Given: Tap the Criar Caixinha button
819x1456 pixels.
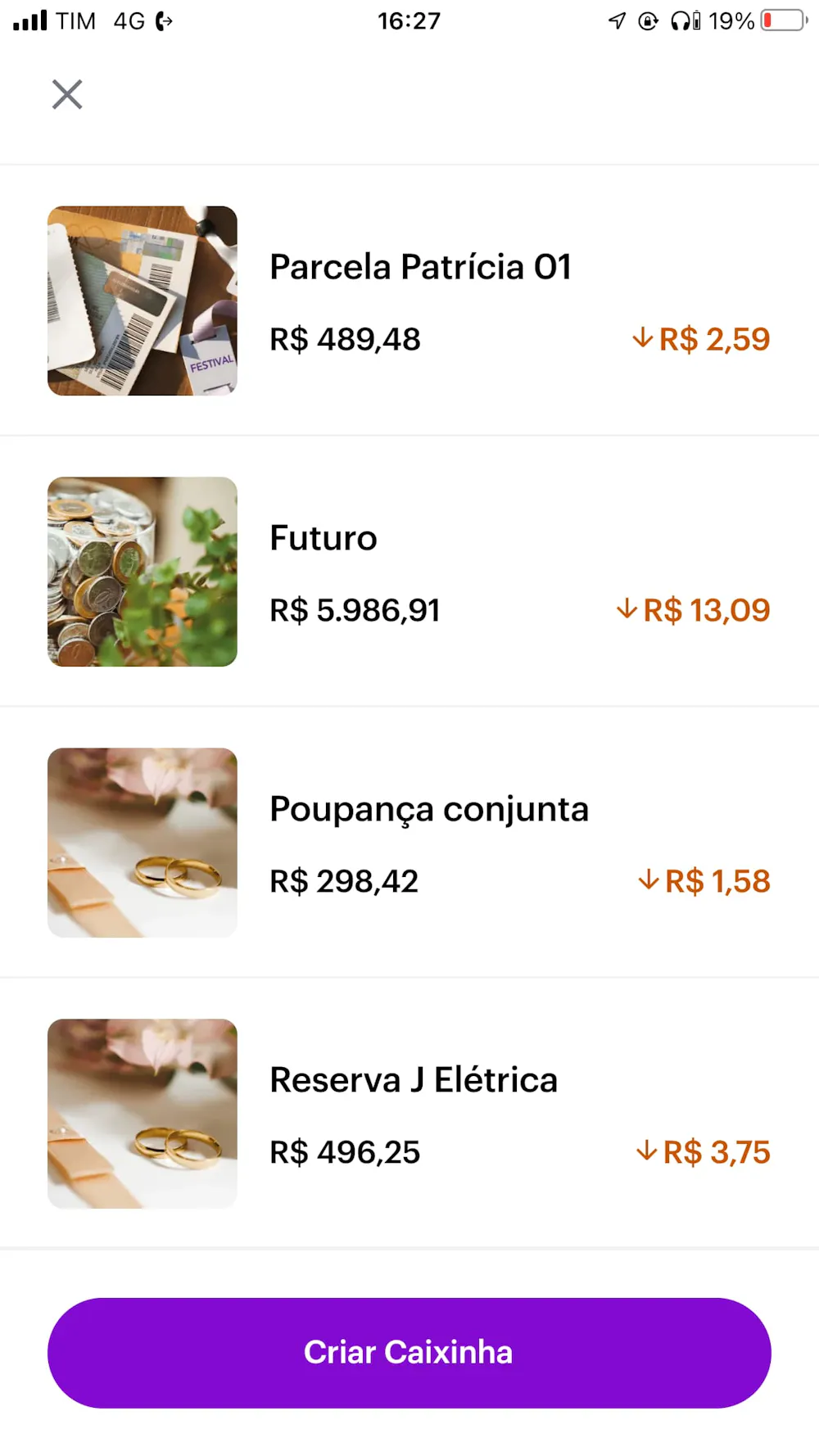Looking at the screenshot, I should click(409, 1352).
